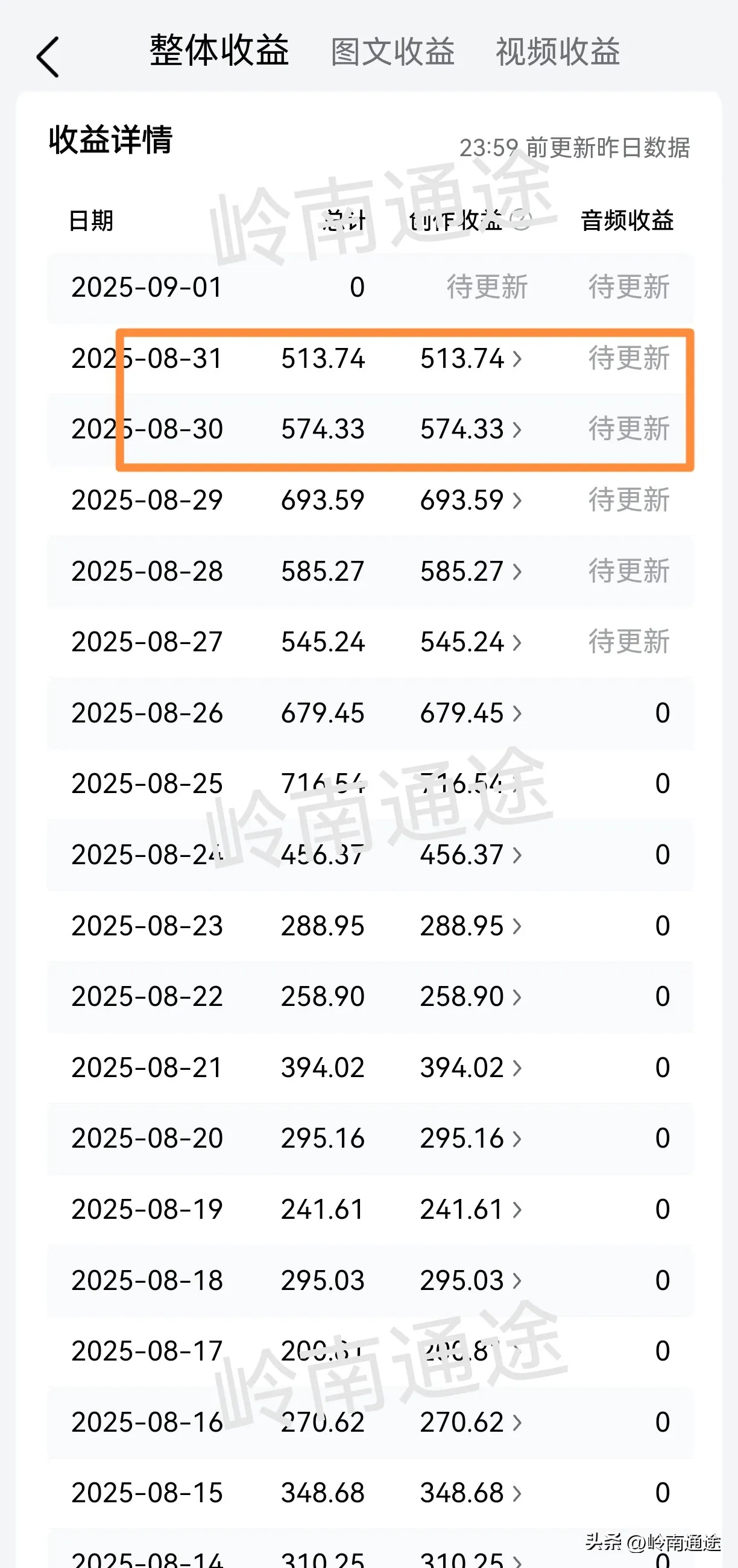Open the help icon beside 创作收益 header

[x=520, y=220]
